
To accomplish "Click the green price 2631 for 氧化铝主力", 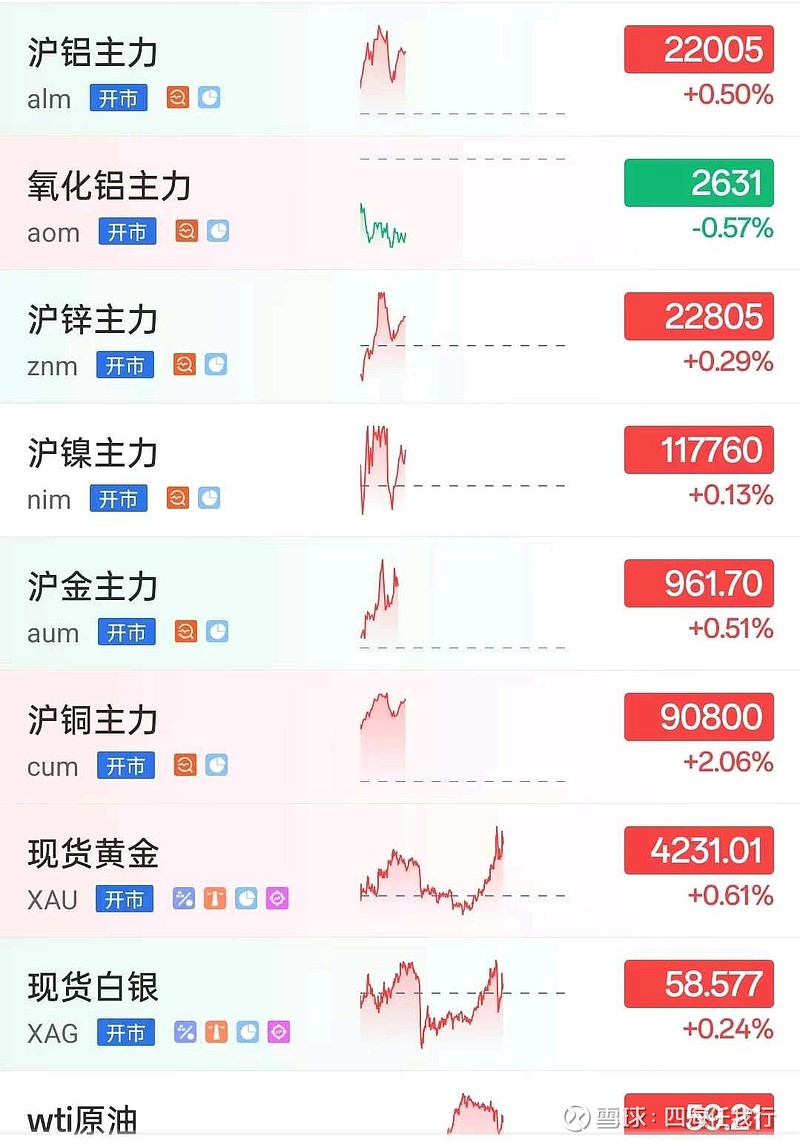I will coord(698,184).
